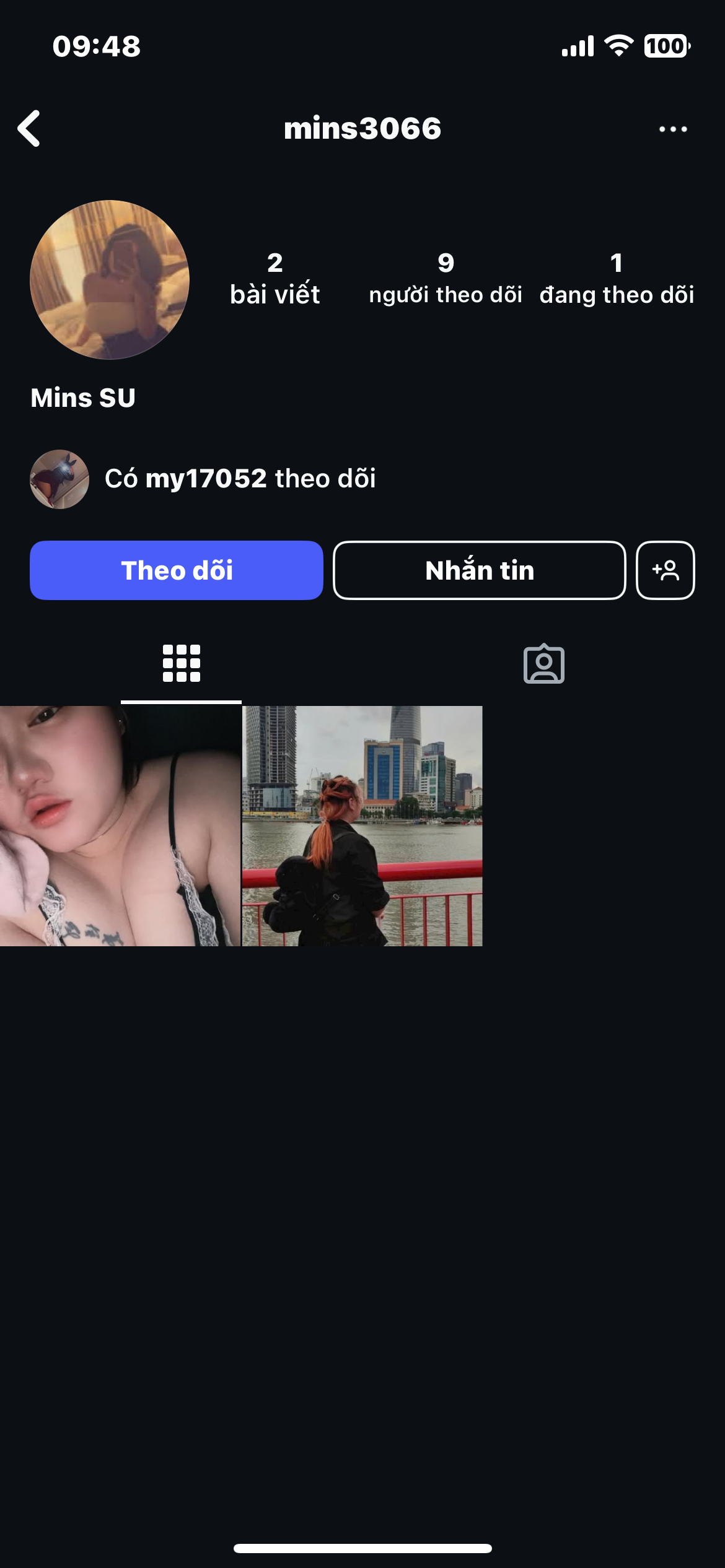
Task: Open the first post with selfie
Action: [x=120, y=825]
